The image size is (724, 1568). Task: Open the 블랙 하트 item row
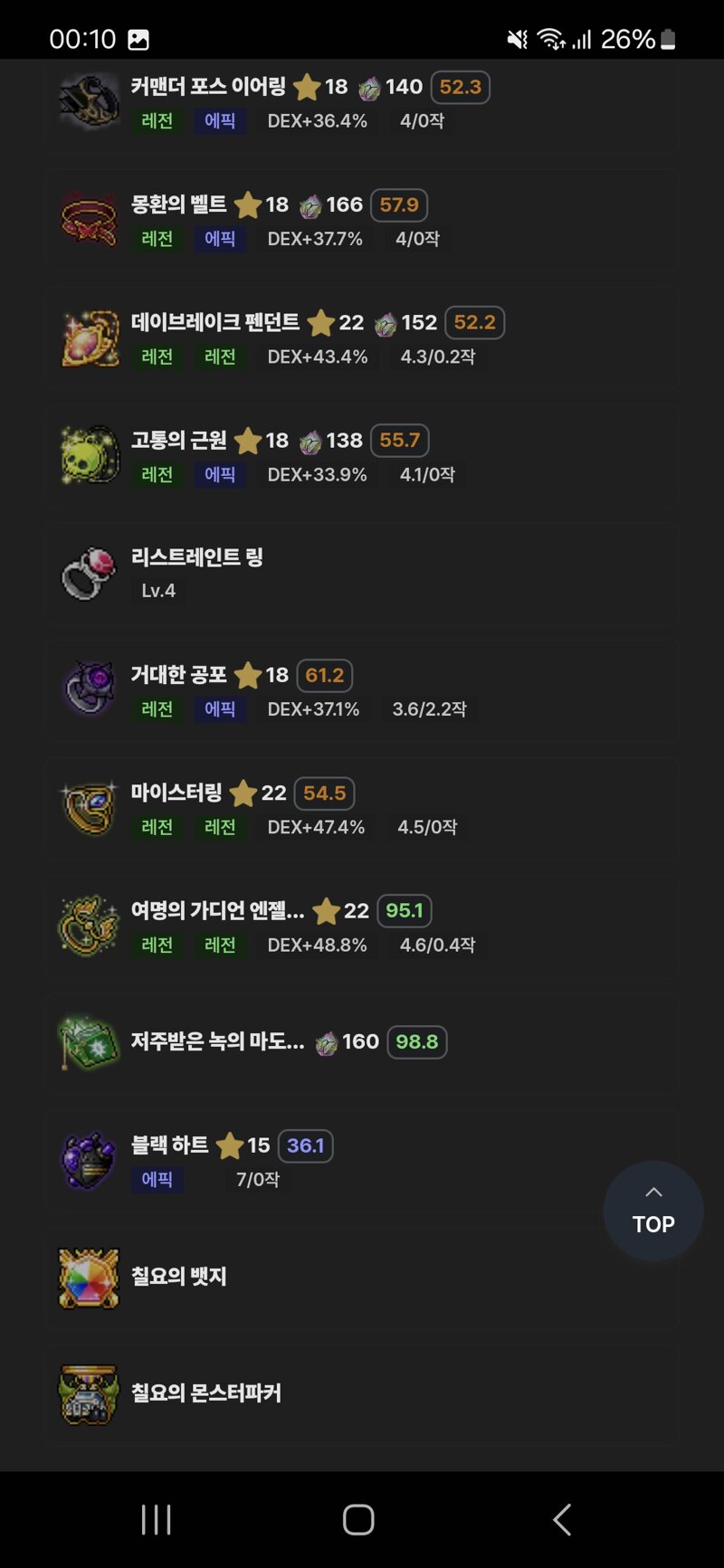[362, 1162]
